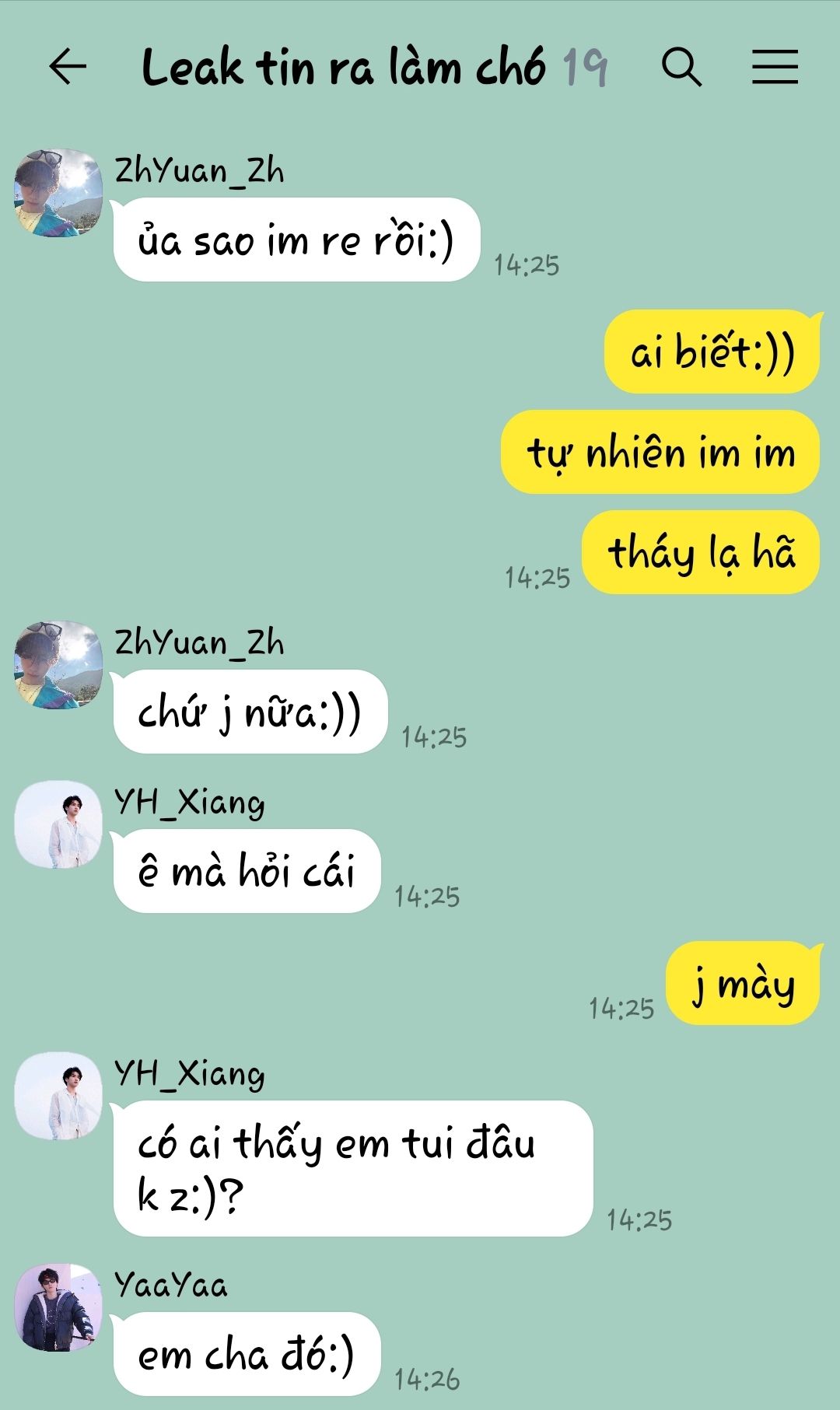This screenshot has height=1410, width=840.
Task: Open the chat menu
Action: 775,67
